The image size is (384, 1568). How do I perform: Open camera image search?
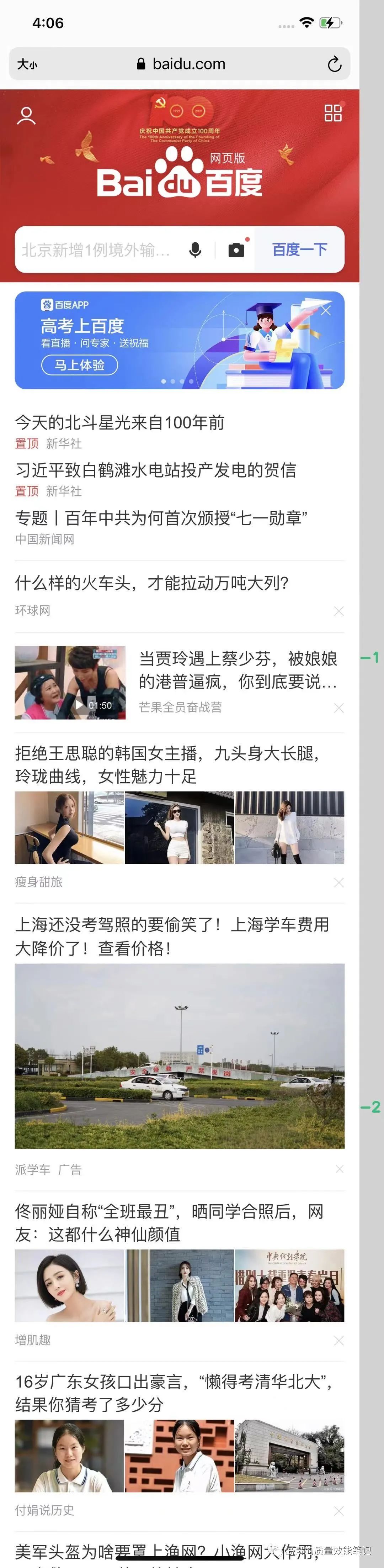236,250
